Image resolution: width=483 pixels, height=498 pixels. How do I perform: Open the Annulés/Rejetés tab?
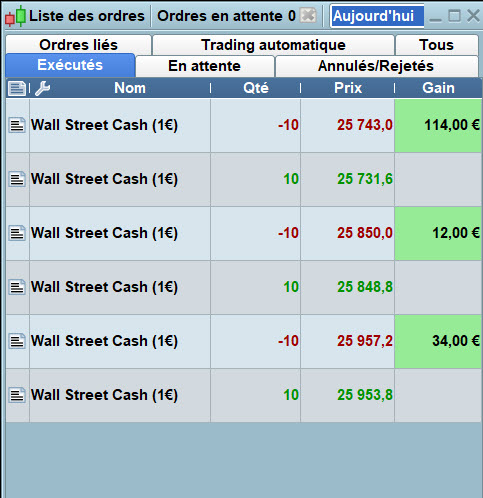376,66
